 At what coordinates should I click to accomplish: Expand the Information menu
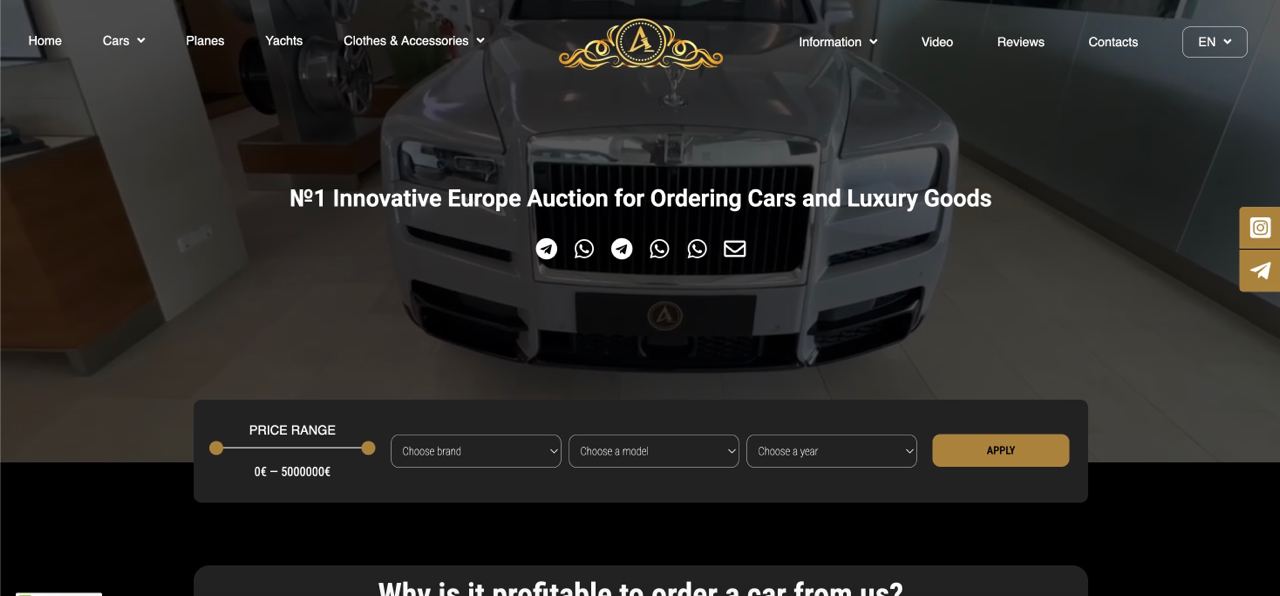tap(838, 42)
